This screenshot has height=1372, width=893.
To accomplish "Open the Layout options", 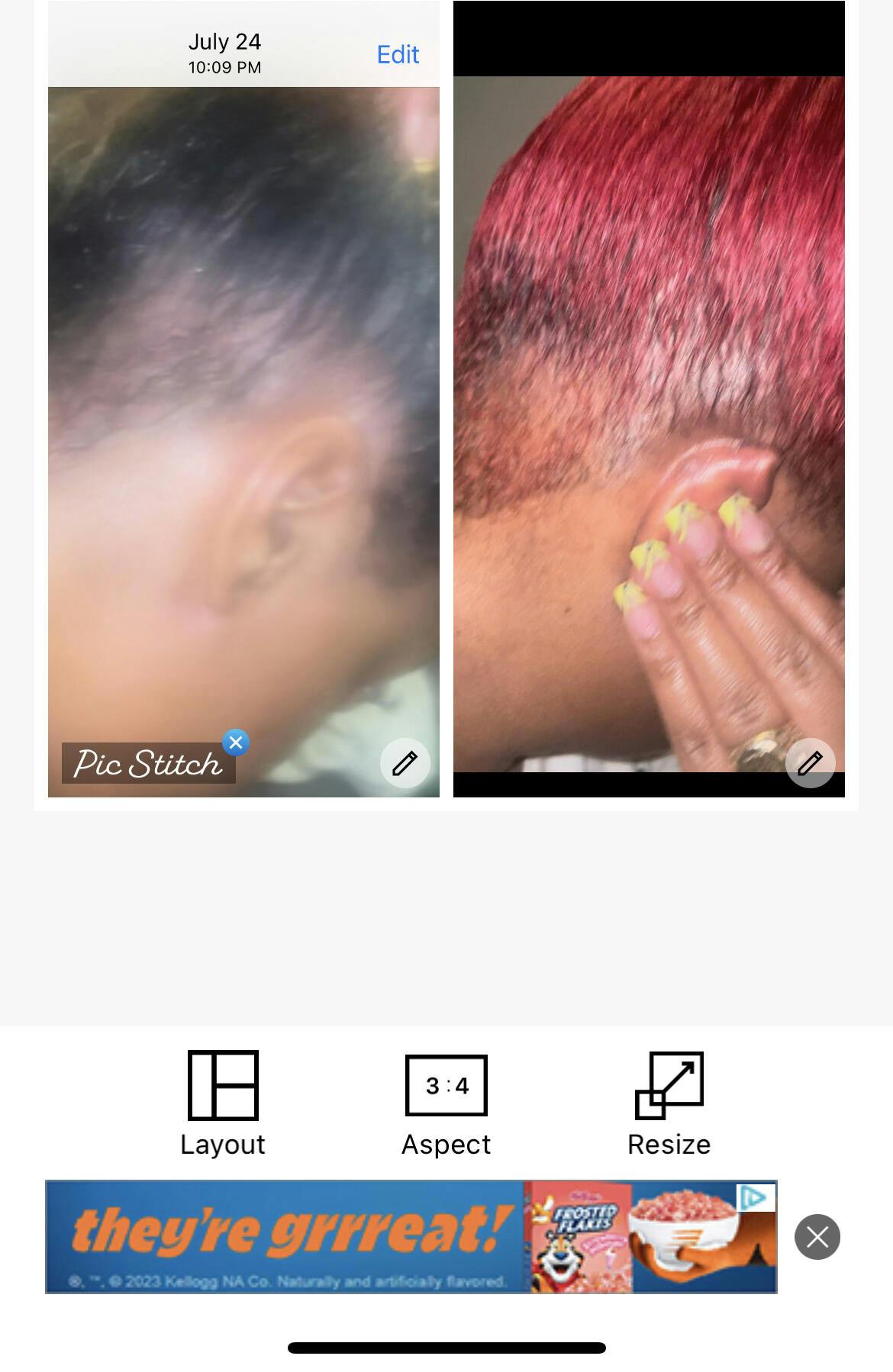I will coord(223,1102).
